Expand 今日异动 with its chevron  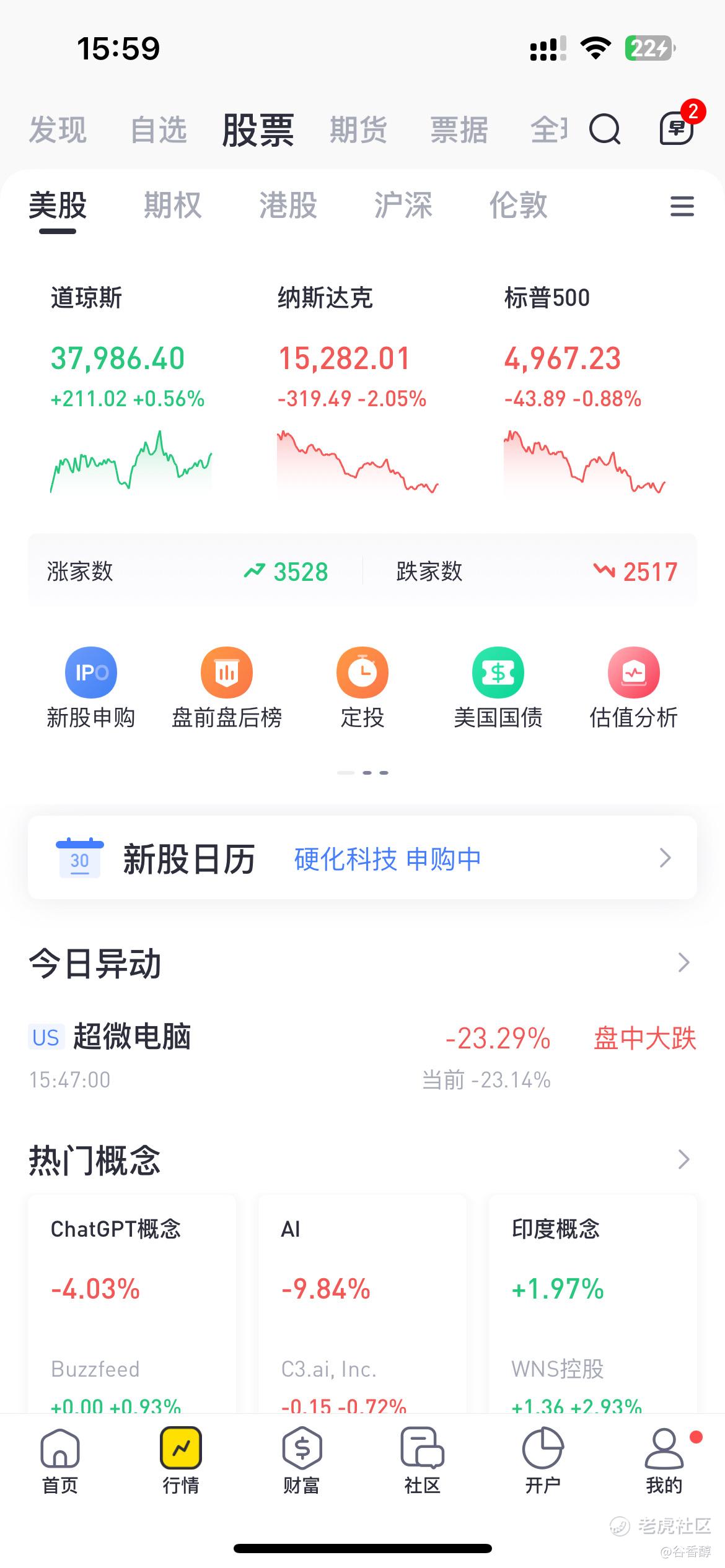(683, 962)
